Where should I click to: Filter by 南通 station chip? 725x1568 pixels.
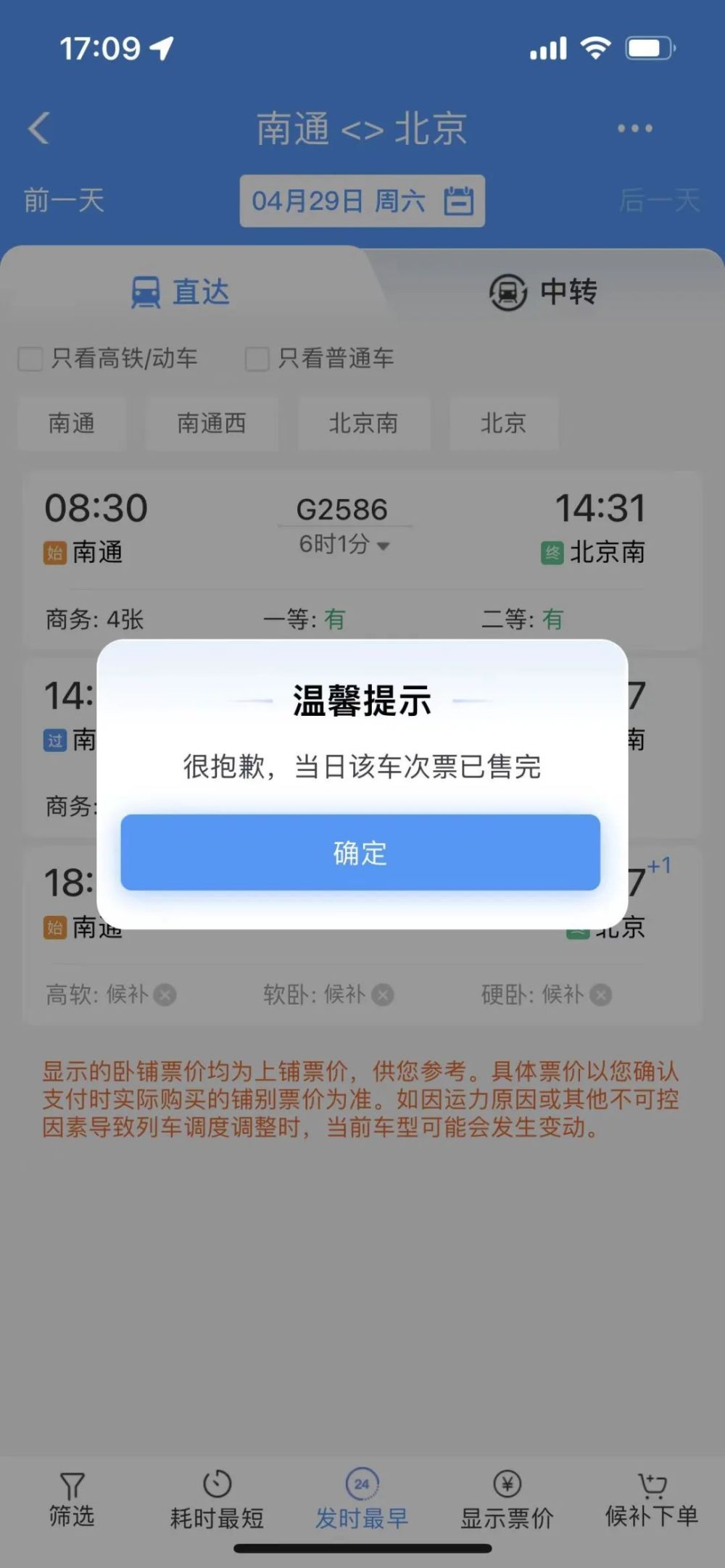pyautogui.click(x=72, y=423)
